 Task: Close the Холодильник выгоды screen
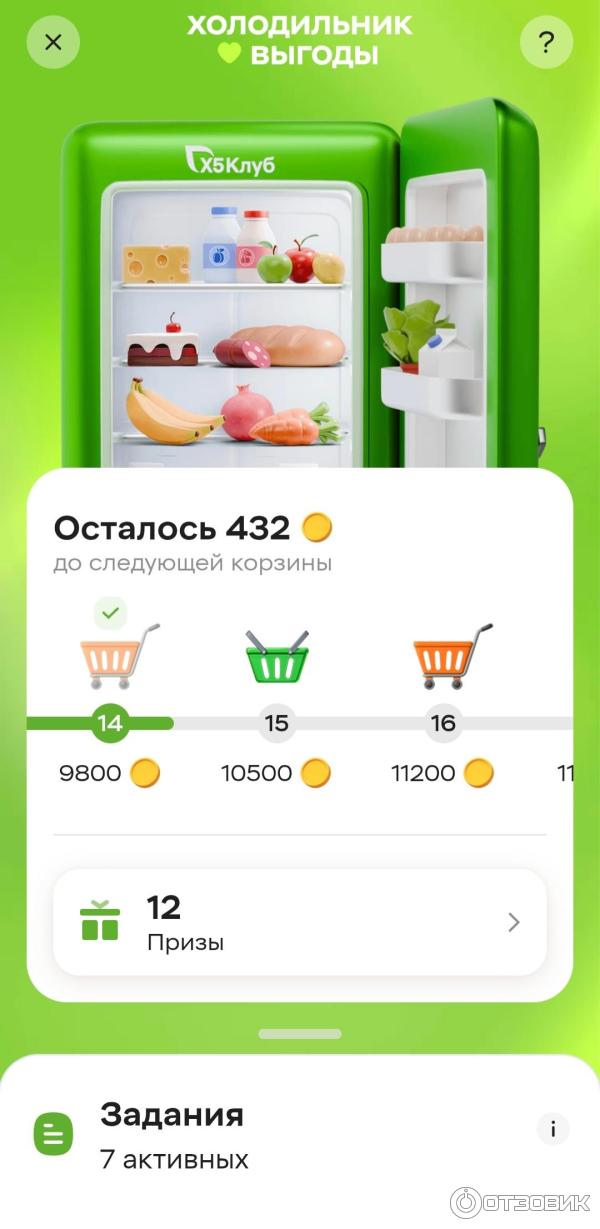click(53, 42)
